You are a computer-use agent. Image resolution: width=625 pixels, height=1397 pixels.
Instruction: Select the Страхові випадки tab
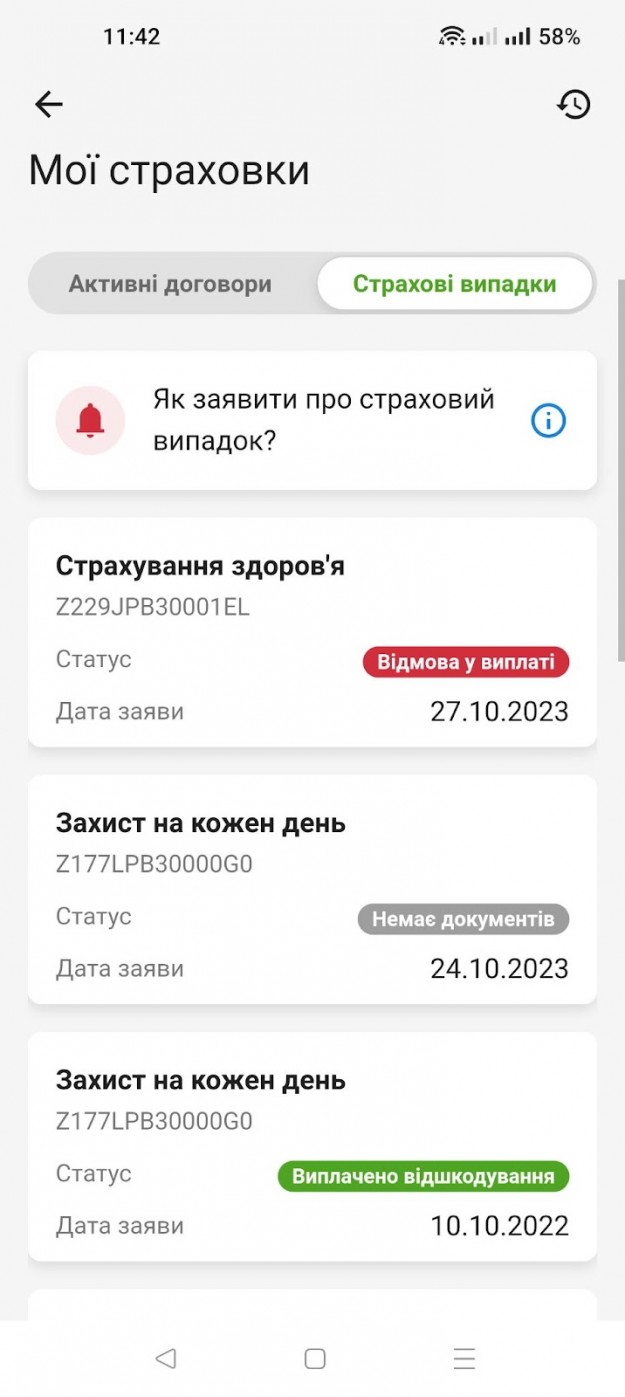coord(455,284)
